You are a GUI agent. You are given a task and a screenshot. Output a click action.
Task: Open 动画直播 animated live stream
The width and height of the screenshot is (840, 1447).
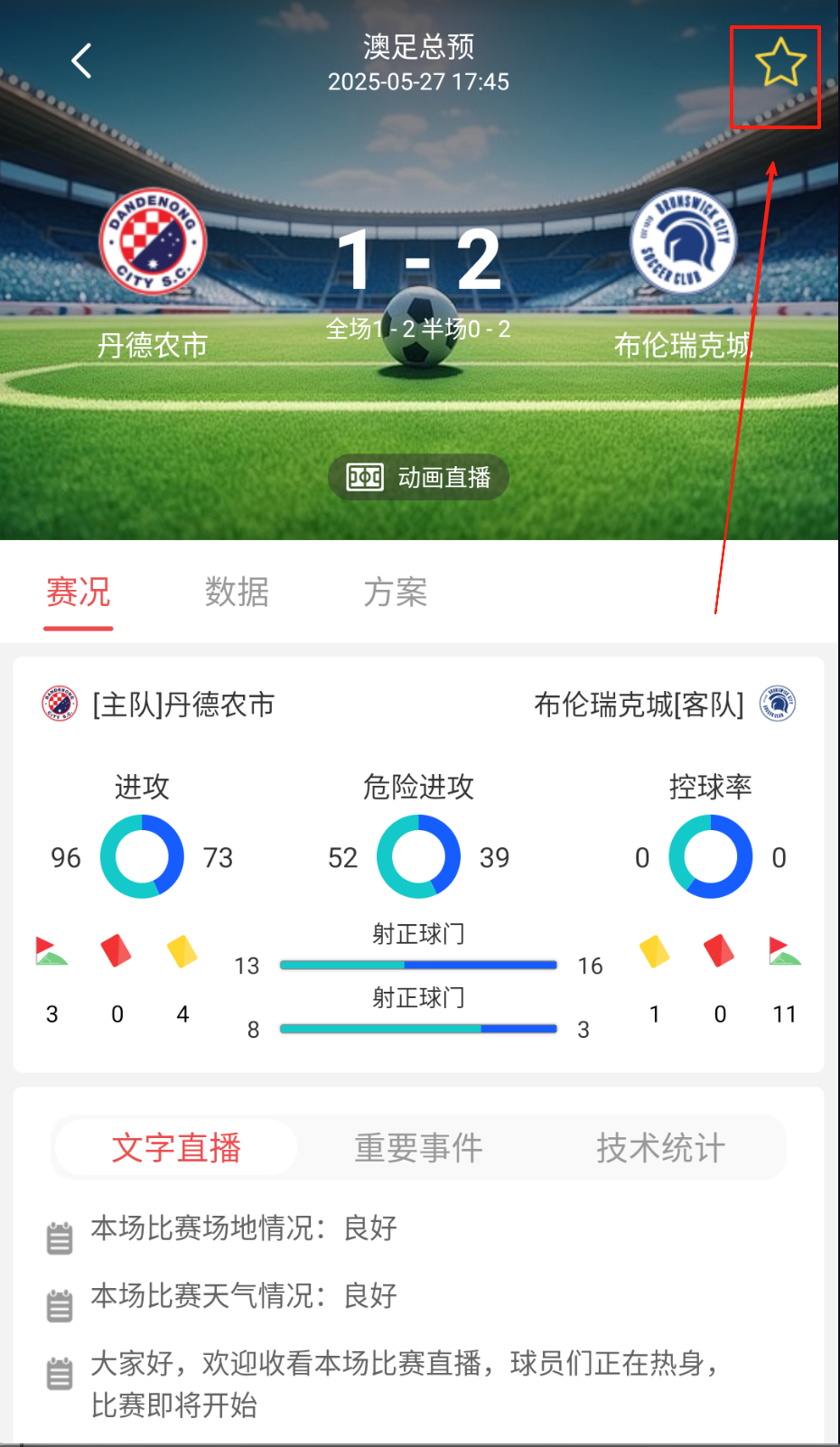pos(419,477)
